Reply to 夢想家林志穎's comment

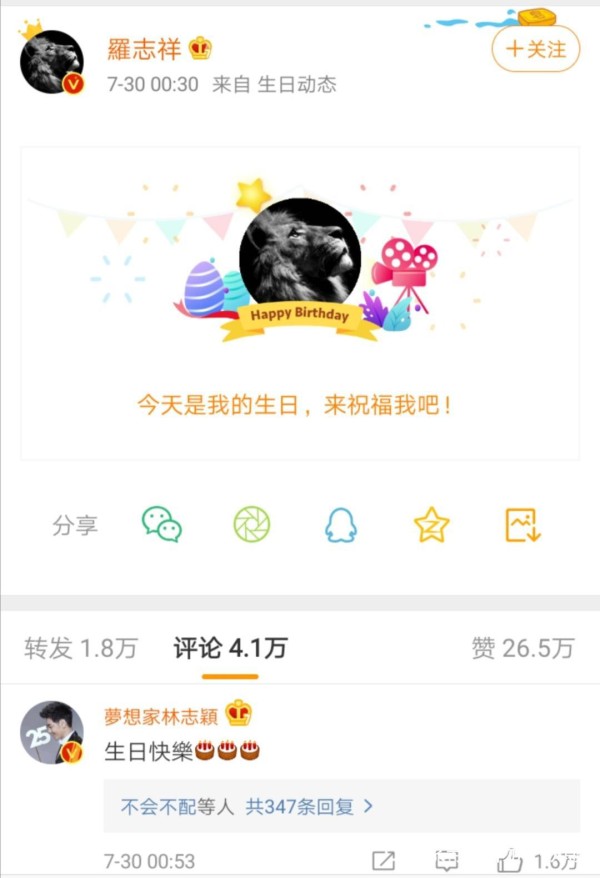[446, 860]
